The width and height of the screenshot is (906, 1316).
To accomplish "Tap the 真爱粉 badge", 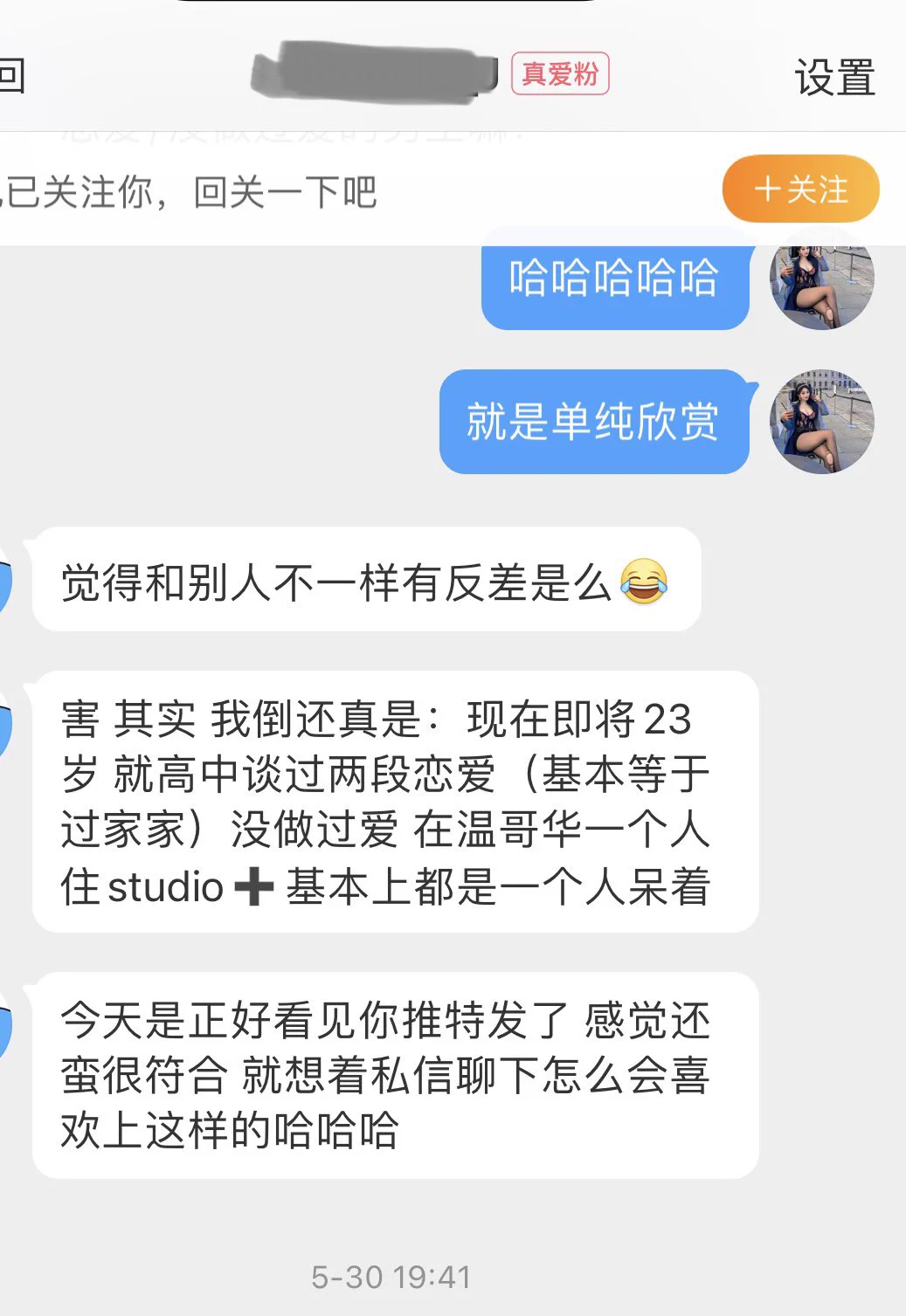I will click(560, 74).
